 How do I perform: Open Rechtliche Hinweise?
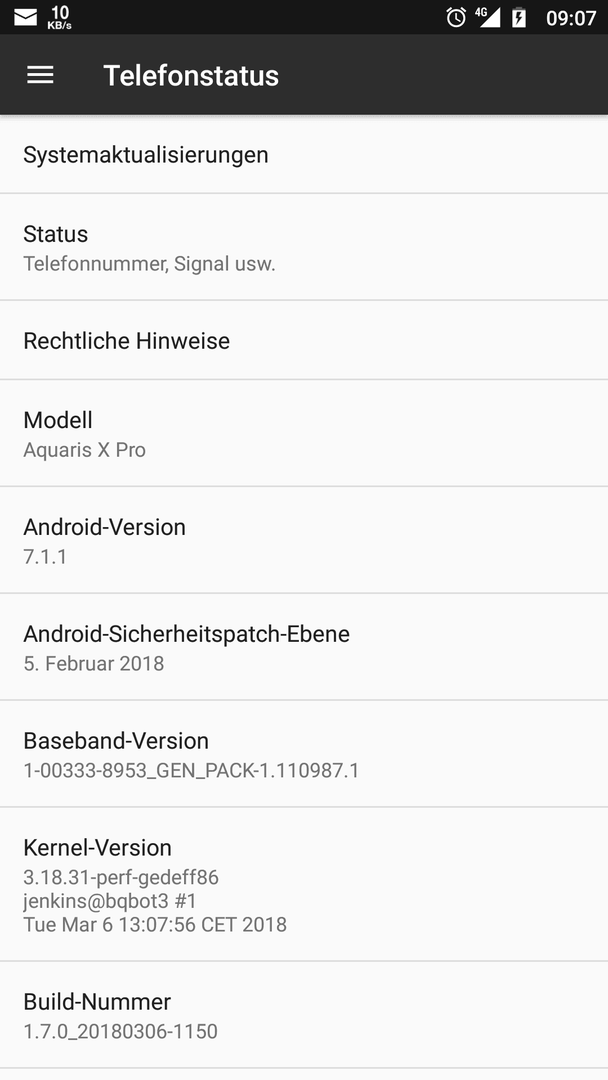coord(304,340)
